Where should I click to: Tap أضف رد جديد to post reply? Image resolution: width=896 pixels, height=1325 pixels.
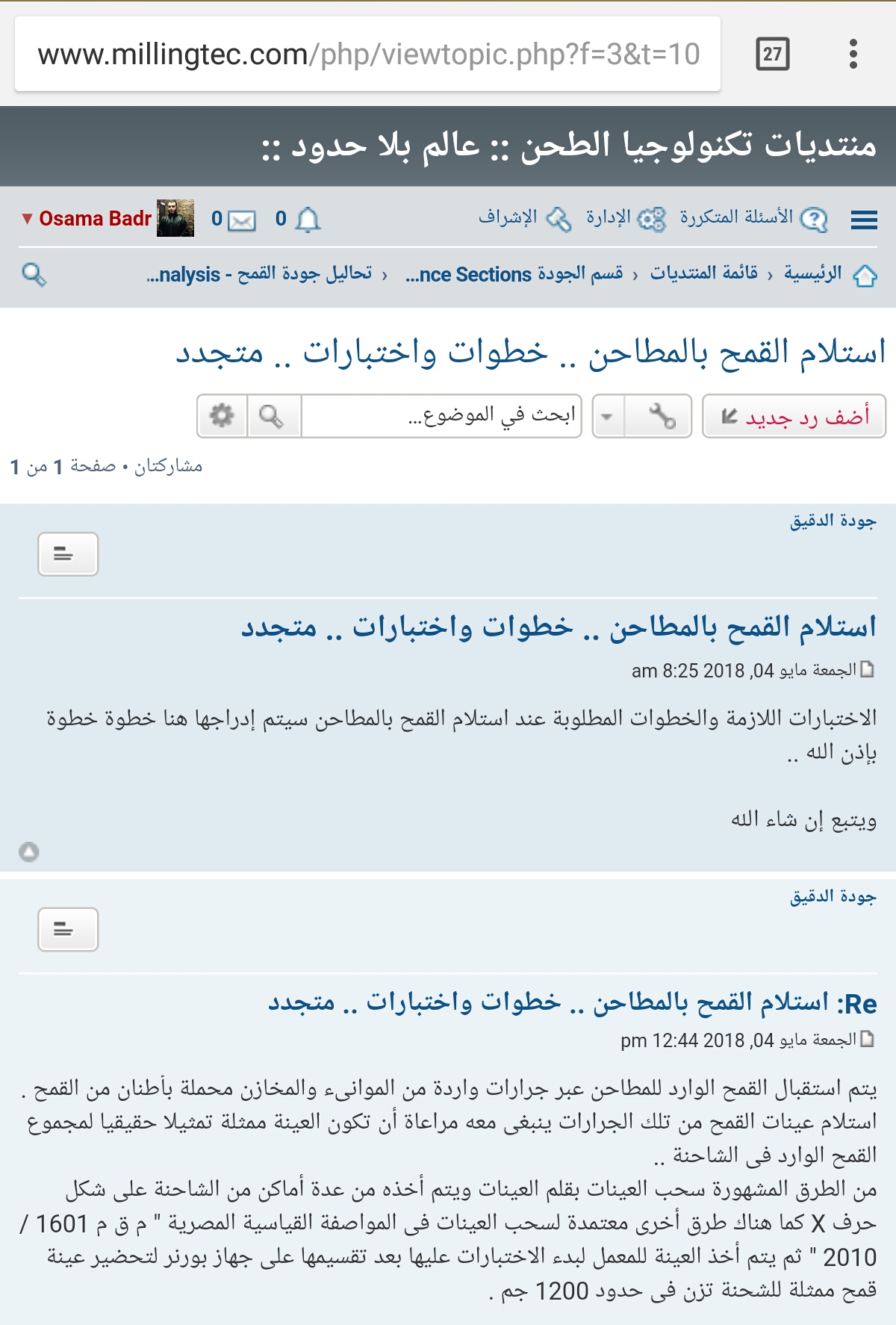[794, 416]
